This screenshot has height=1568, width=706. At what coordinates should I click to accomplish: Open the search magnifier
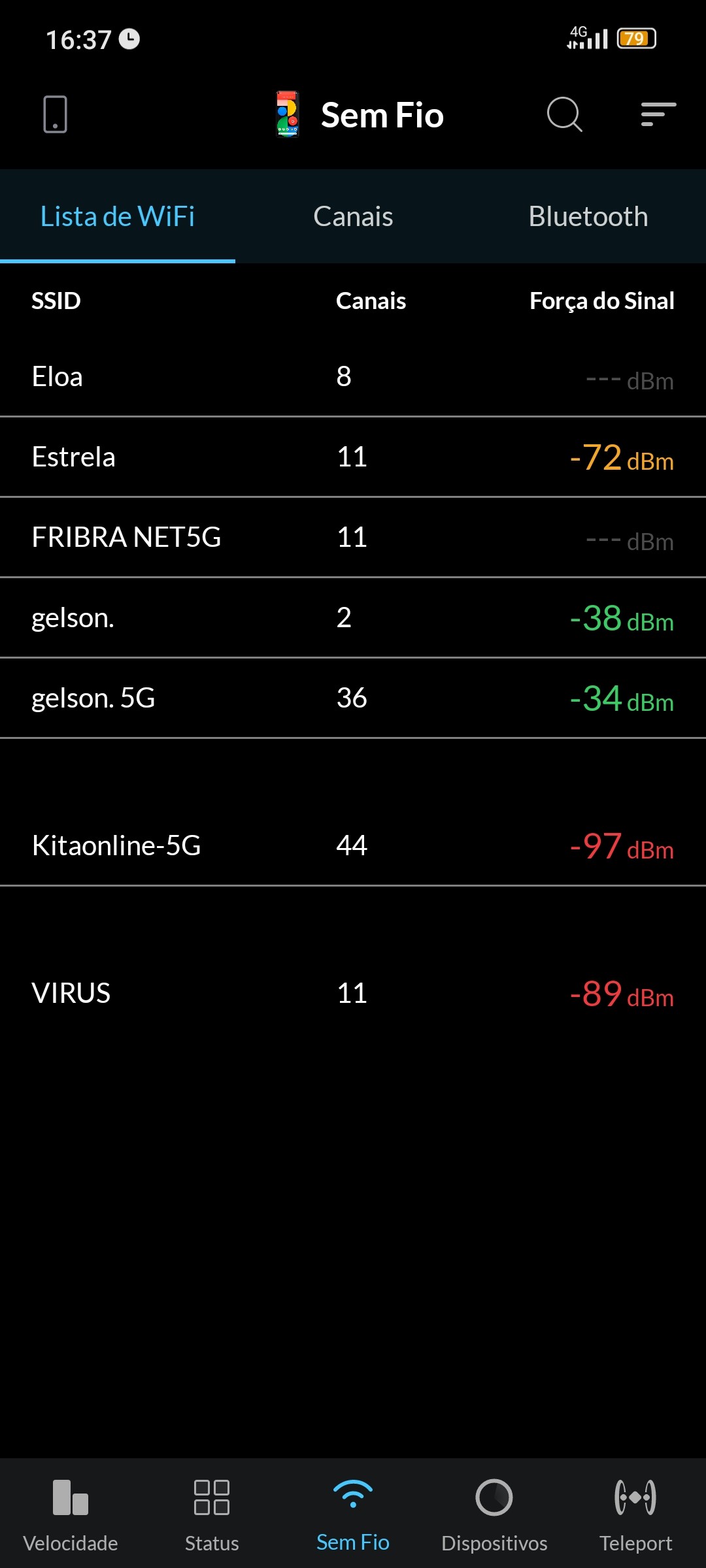pos(564,114)
